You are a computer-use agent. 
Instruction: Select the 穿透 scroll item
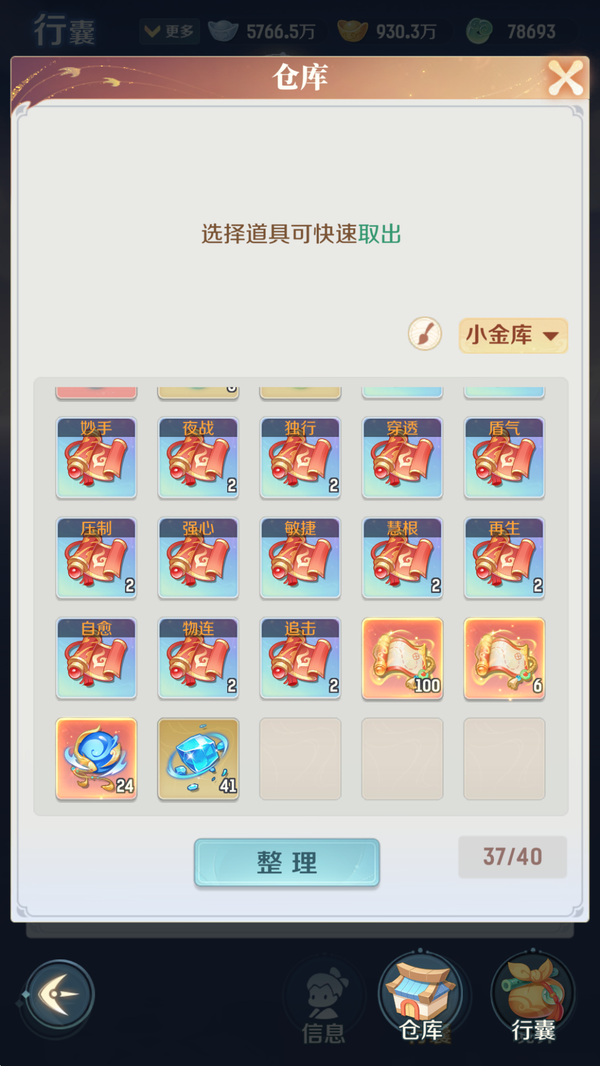coord(402,458)
